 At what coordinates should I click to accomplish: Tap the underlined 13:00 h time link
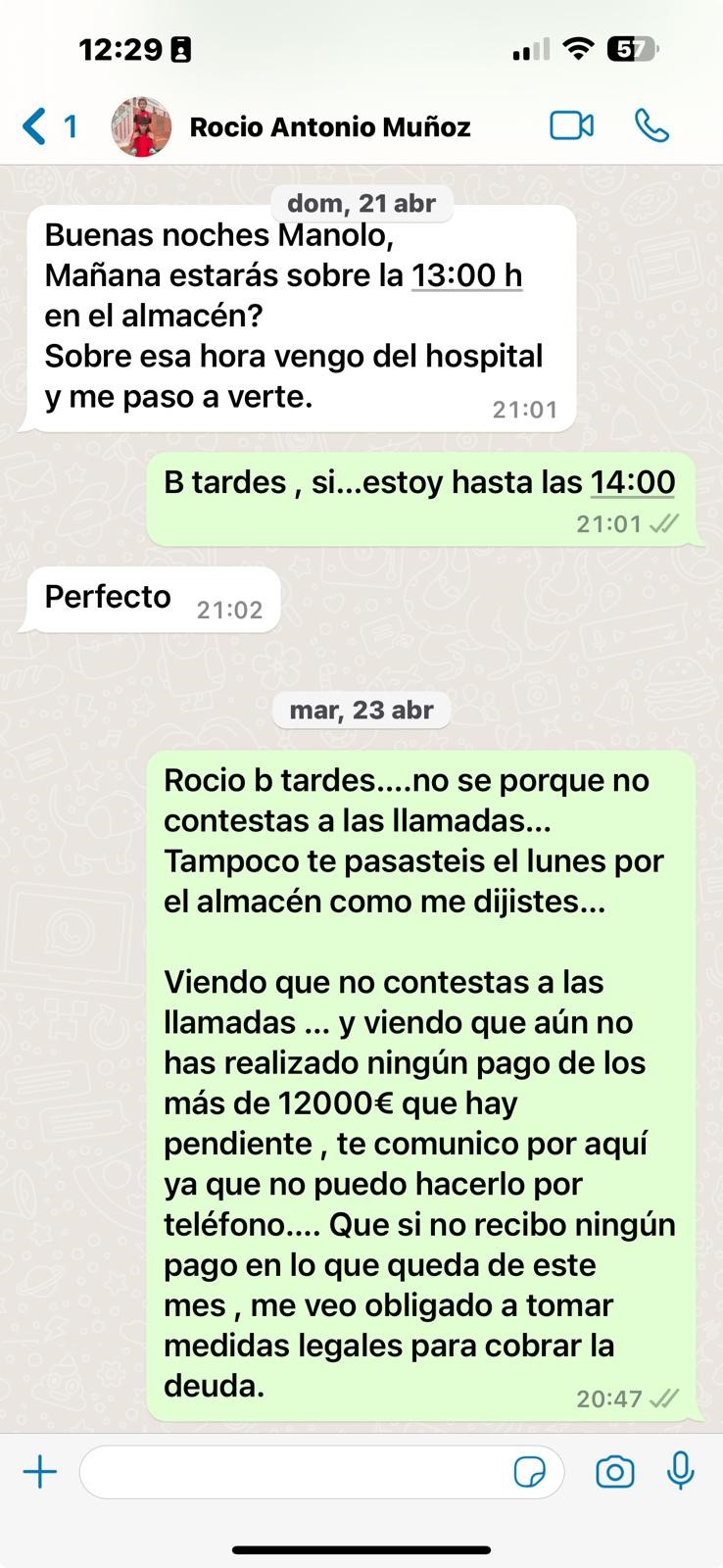[x=466, y=275]
